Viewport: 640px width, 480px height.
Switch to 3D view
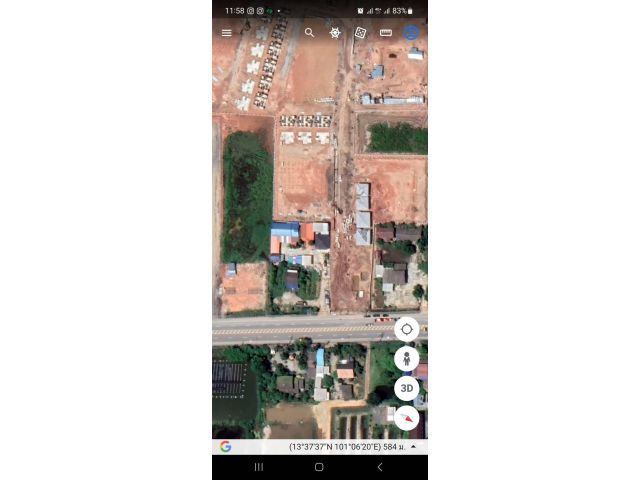coord(406,388)
